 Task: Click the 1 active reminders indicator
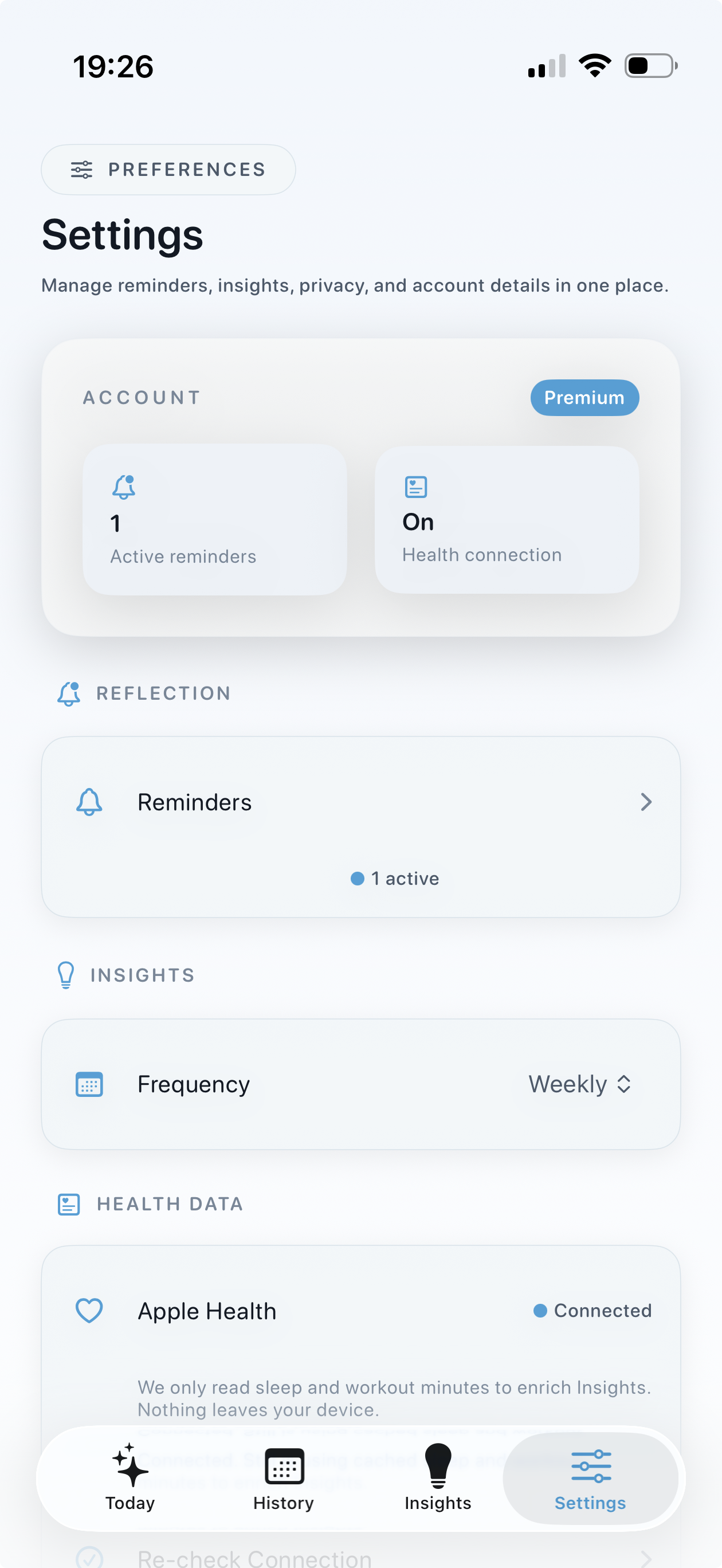pos(394,879)
